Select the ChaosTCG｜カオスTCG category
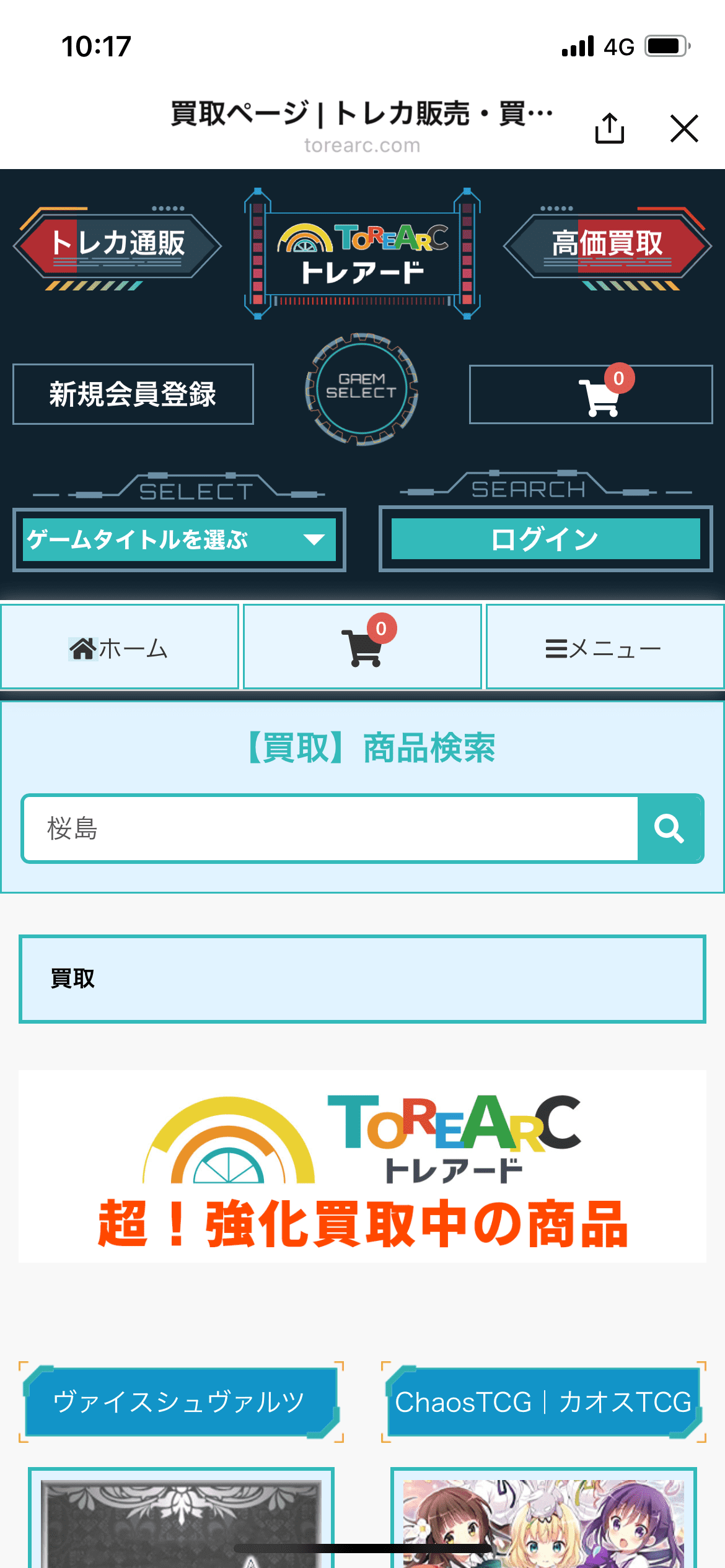Viewport: 725px width, 1568px height. click(543, 1401)
